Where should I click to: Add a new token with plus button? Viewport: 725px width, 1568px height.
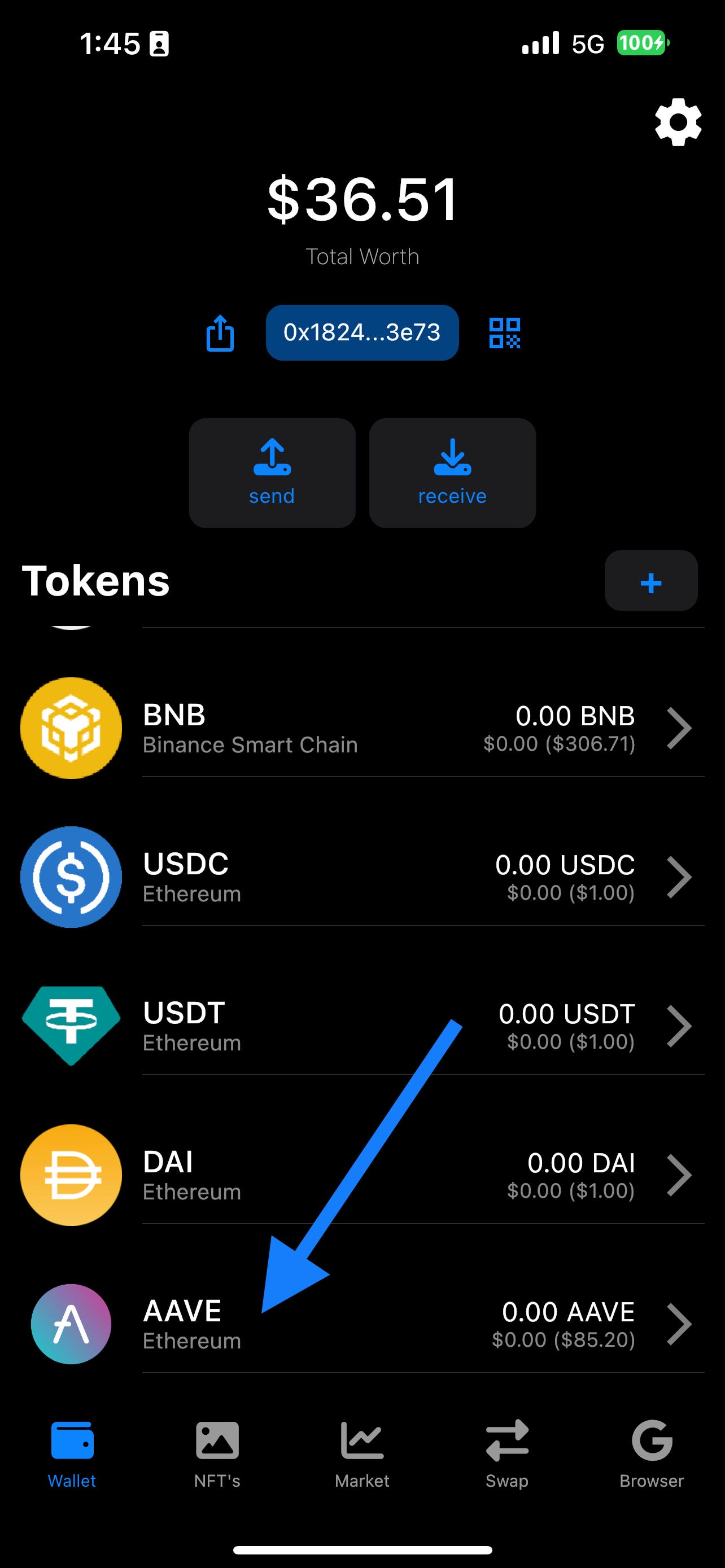point(650,581)
